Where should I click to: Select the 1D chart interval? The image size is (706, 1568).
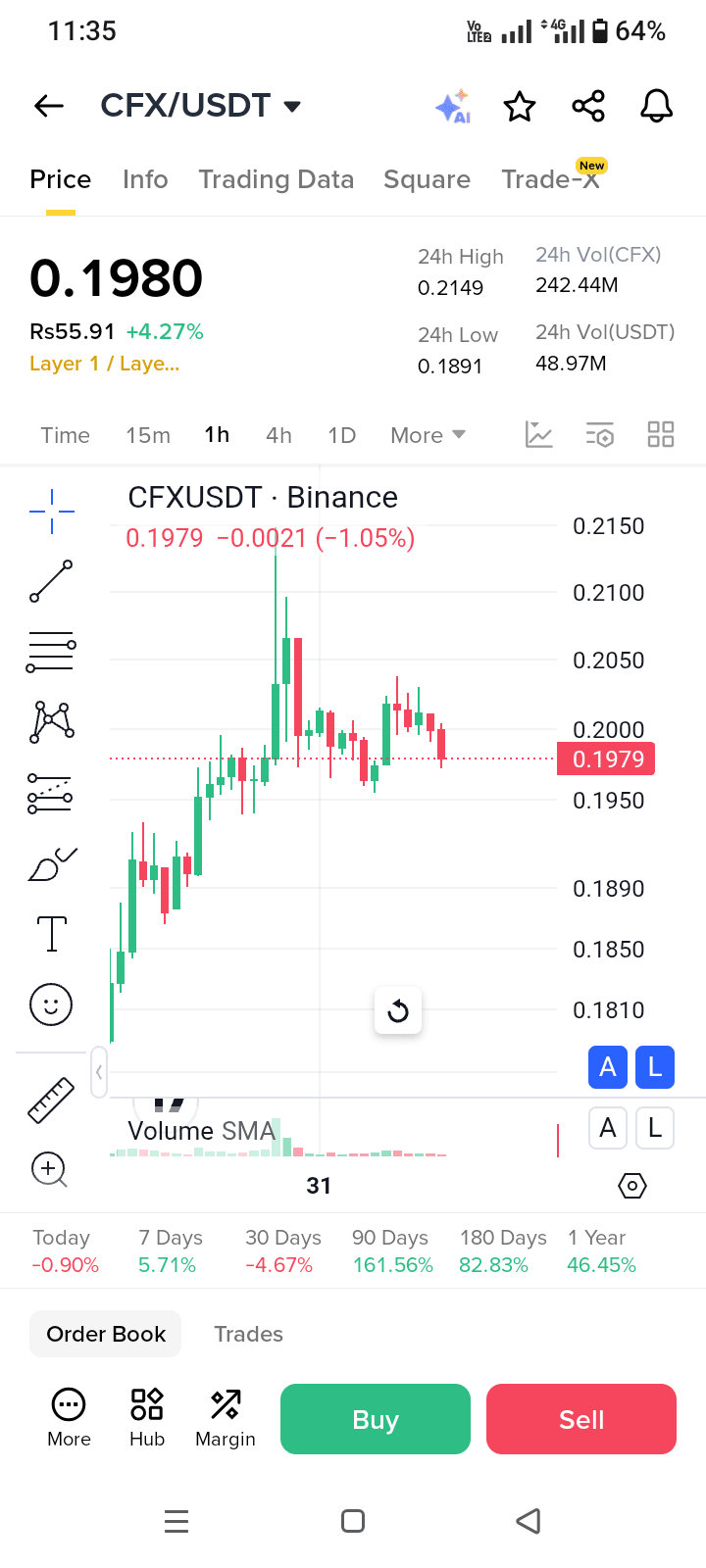[341, 435]
